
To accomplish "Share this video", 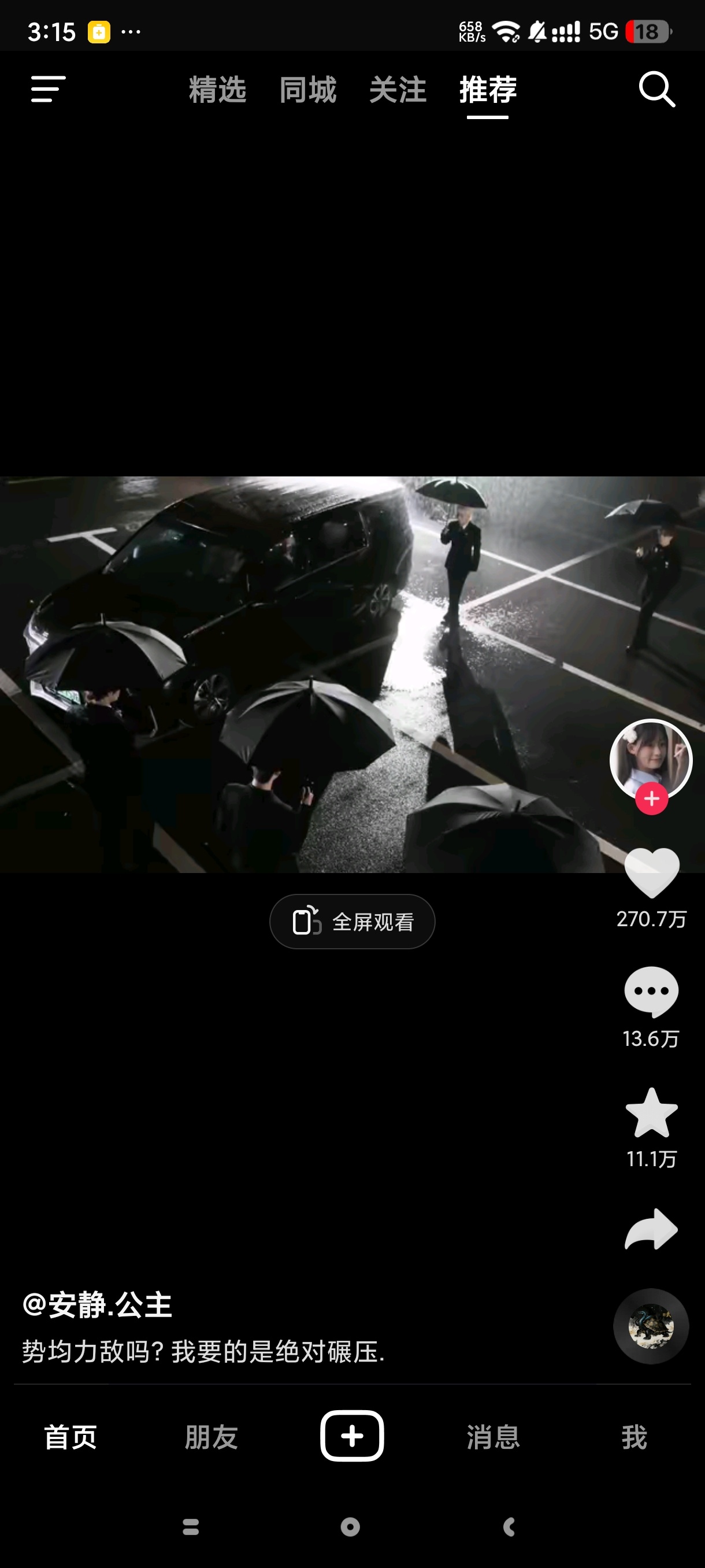I will click(651, 1229).
